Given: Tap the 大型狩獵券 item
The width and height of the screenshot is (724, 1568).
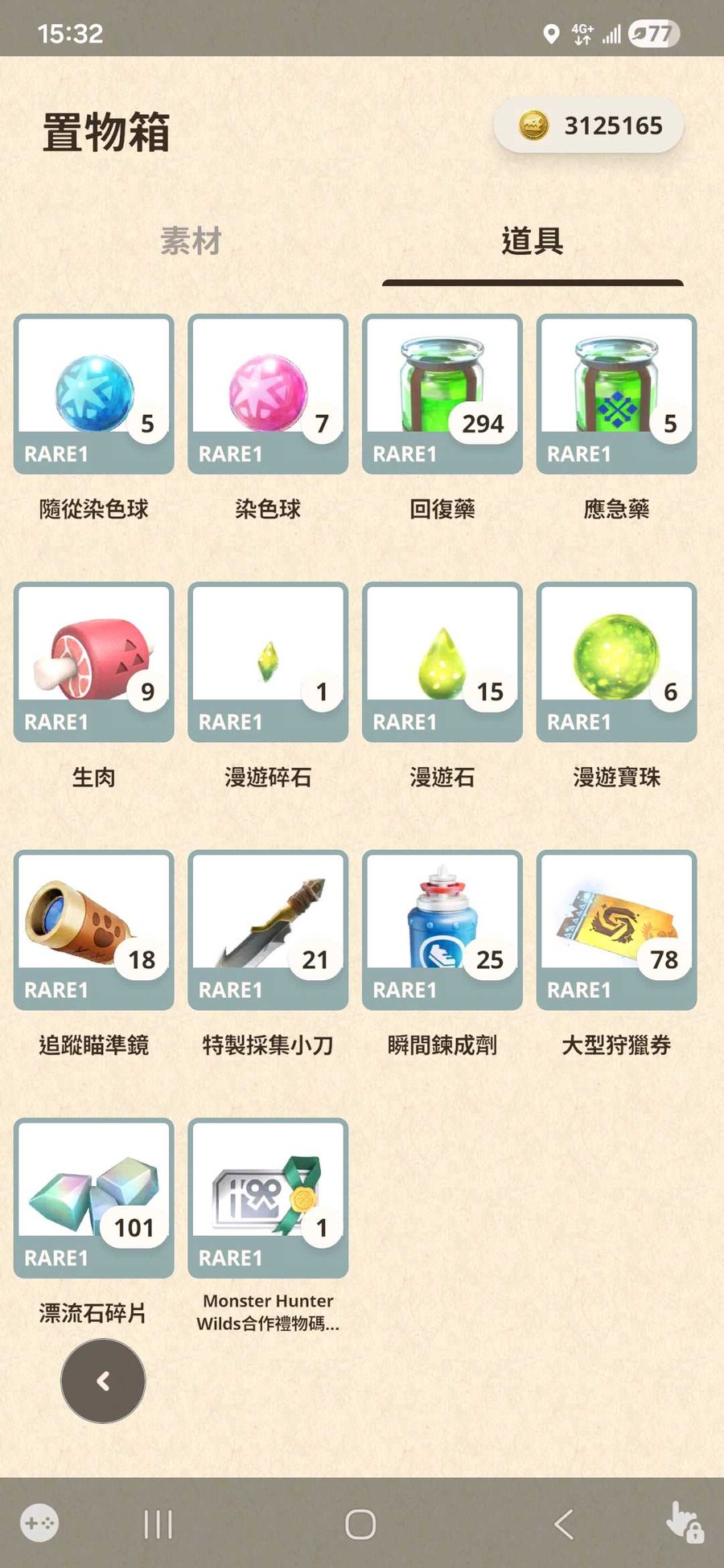Looking at the screenshot, I should (616, 929).
